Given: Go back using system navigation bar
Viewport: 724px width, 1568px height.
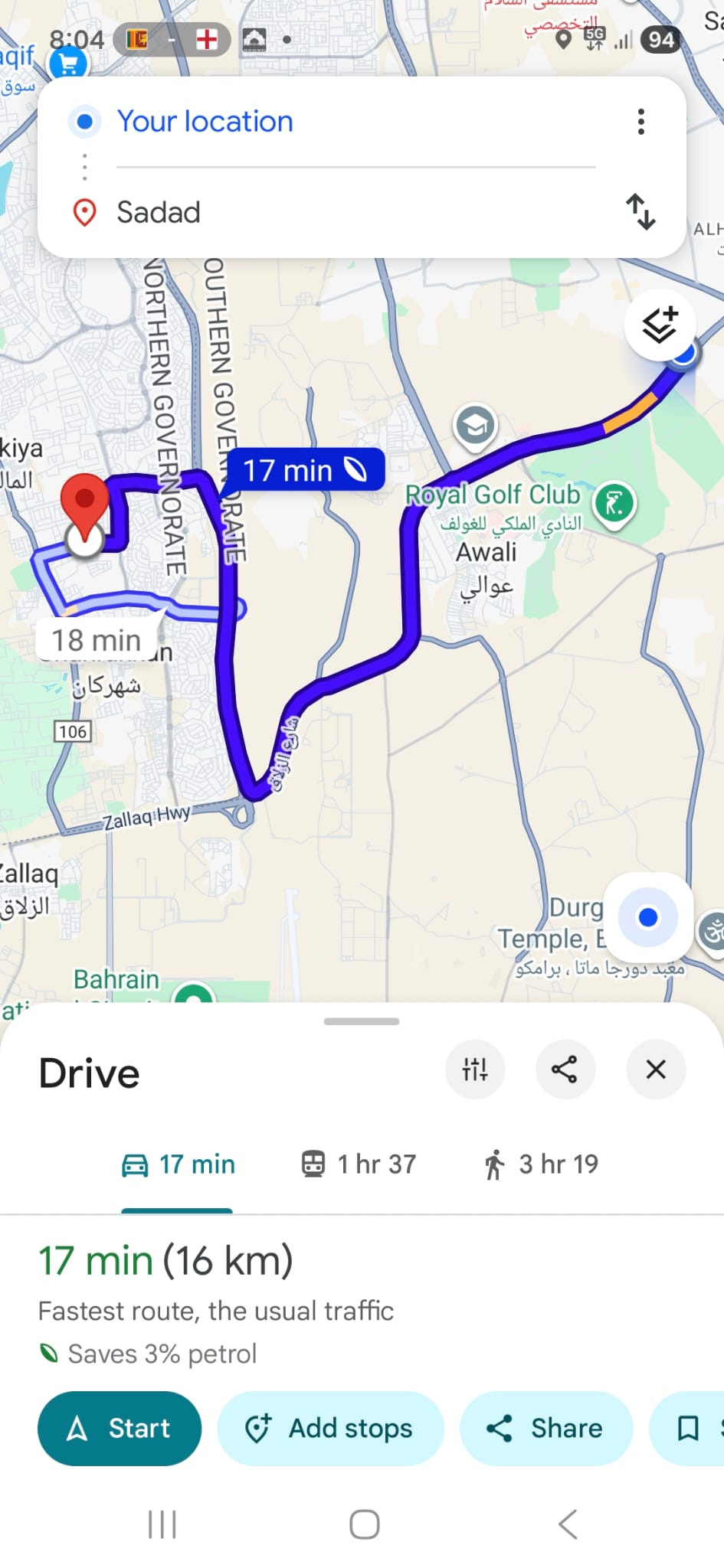Looking at the screenshot, I should pos(568,1524).
